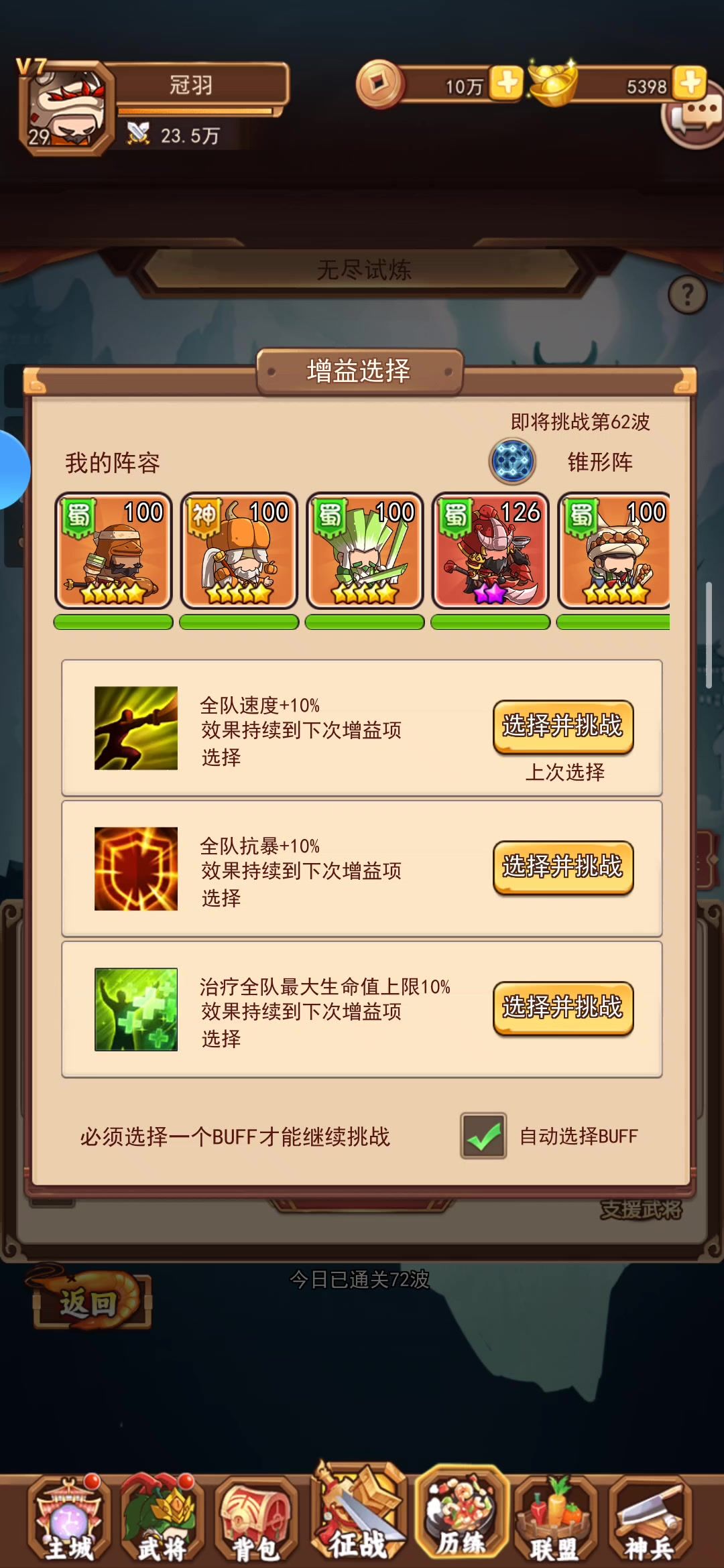724x1568 pixels.
Task: Tap the 返回 back button
Action: (90, 1302)
